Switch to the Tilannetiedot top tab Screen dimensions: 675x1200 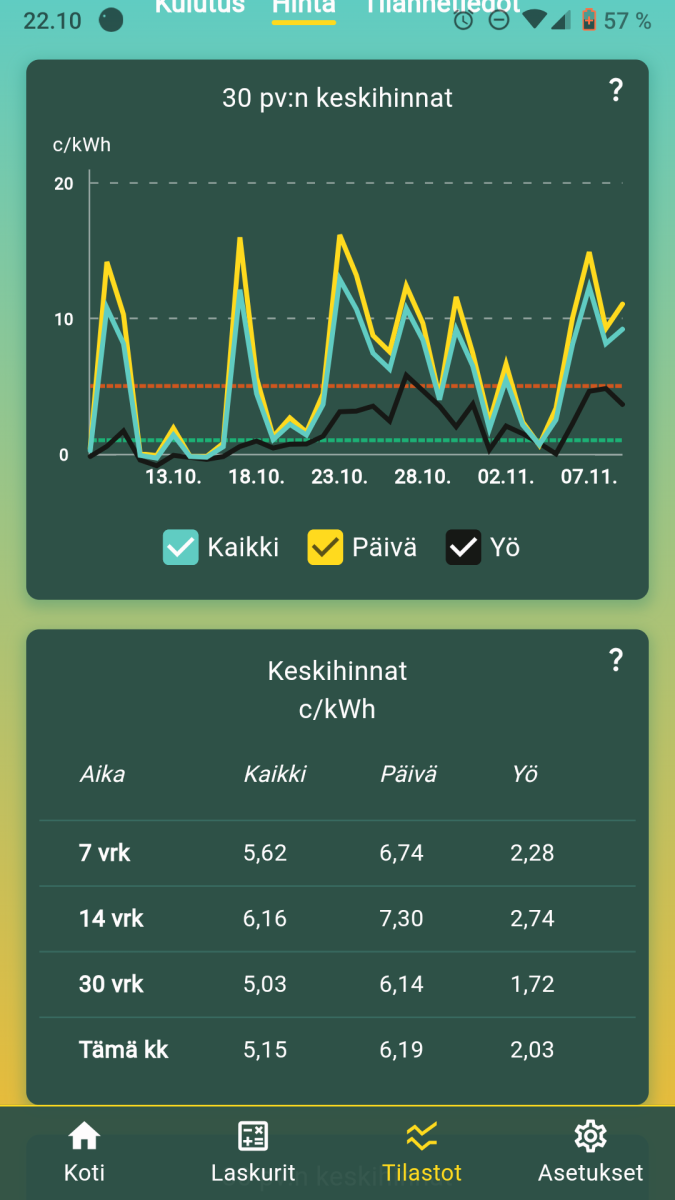(440, 7)
